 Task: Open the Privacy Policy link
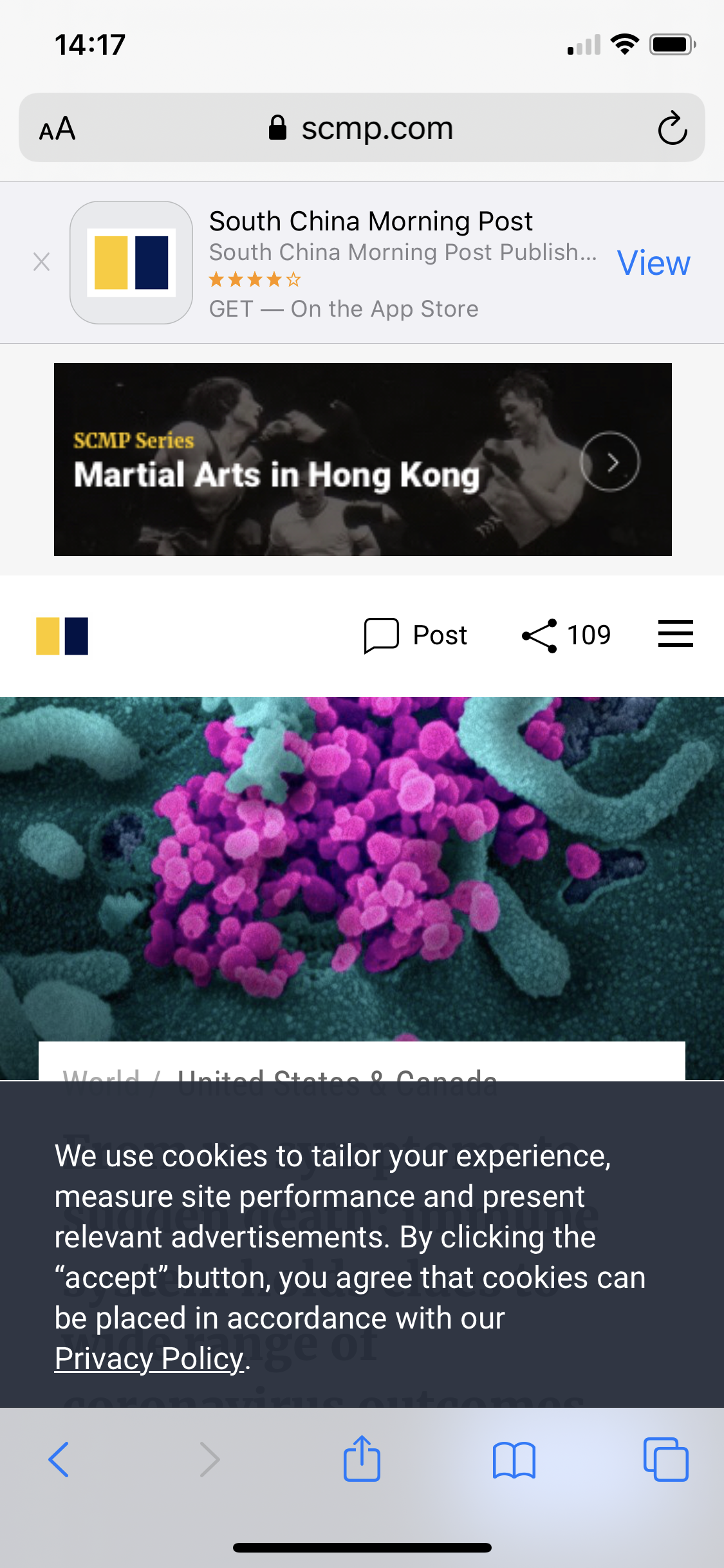(149, 1359)
